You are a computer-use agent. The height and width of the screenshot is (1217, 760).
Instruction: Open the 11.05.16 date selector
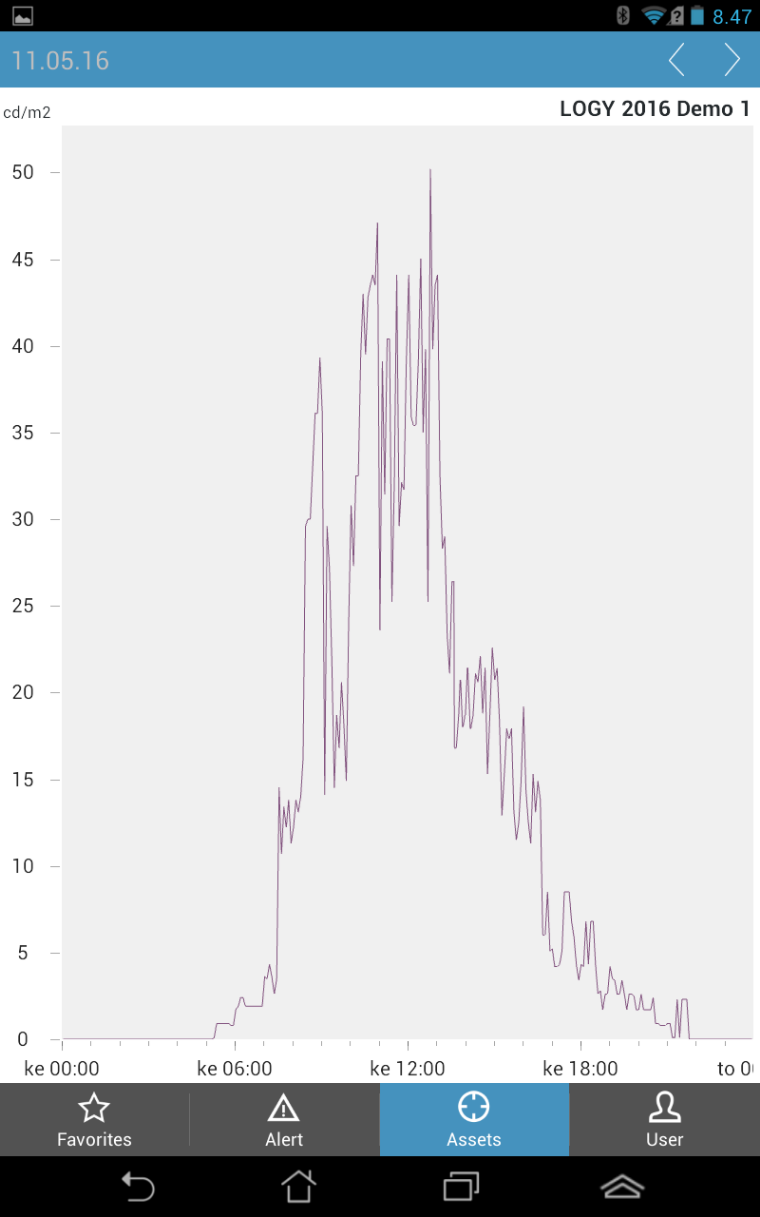coord(61,60)
